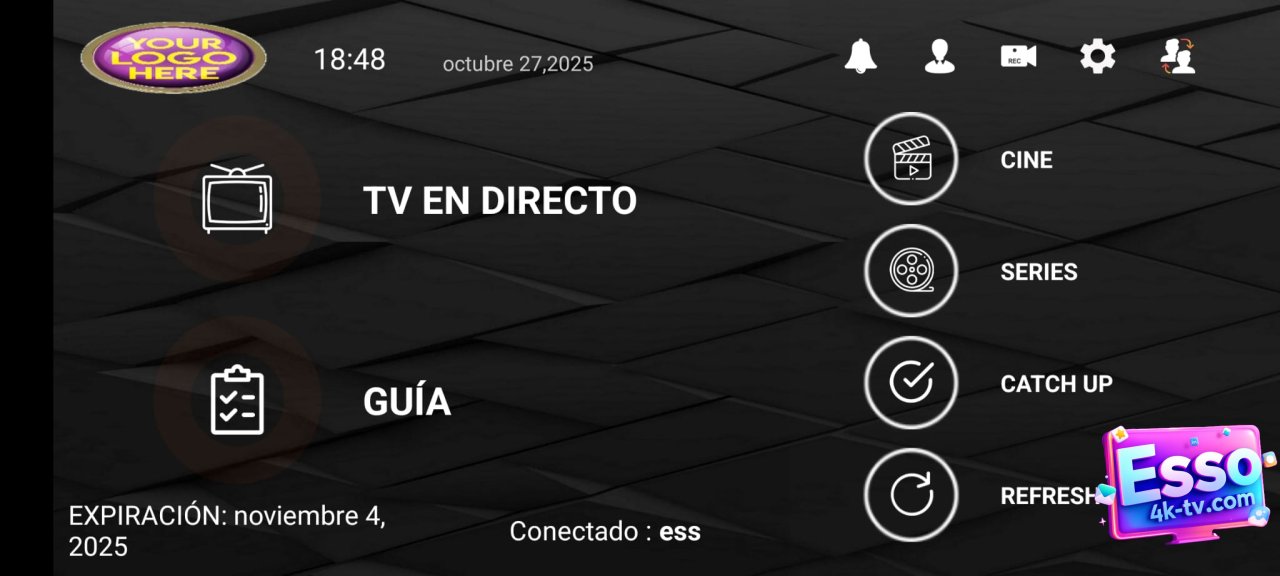
Task: Tap the switch user icon
Action: [x=1178, y=56]
